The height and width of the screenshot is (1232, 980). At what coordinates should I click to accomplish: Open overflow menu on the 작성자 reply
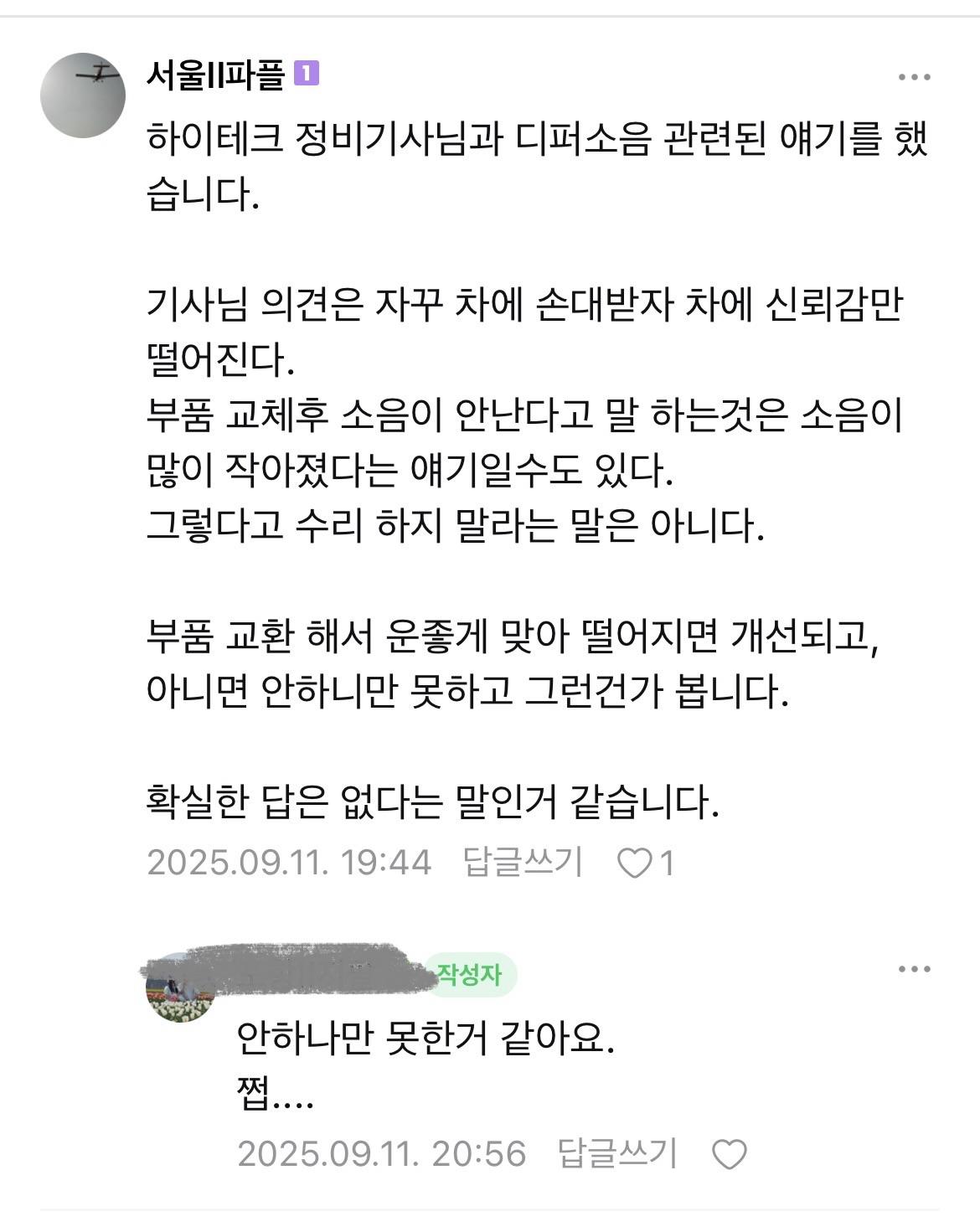point(914,969)
